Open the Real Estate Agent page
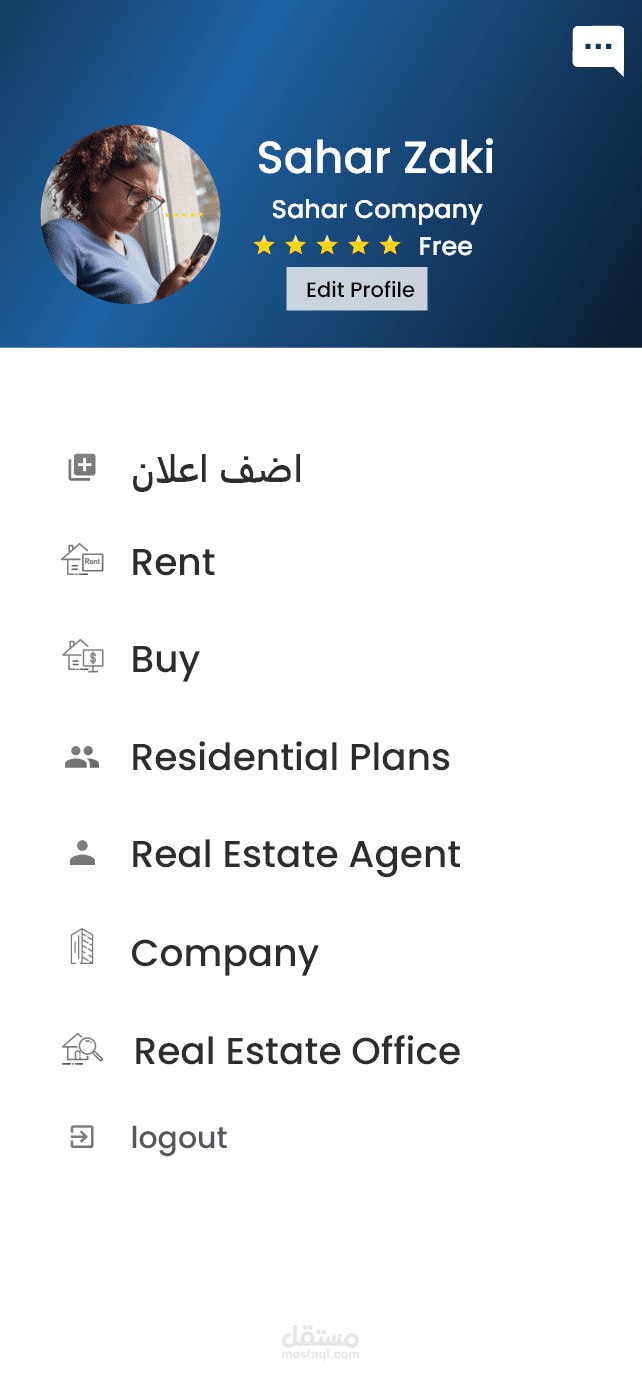Viewport: 642px width, 1389px height. 295,854
